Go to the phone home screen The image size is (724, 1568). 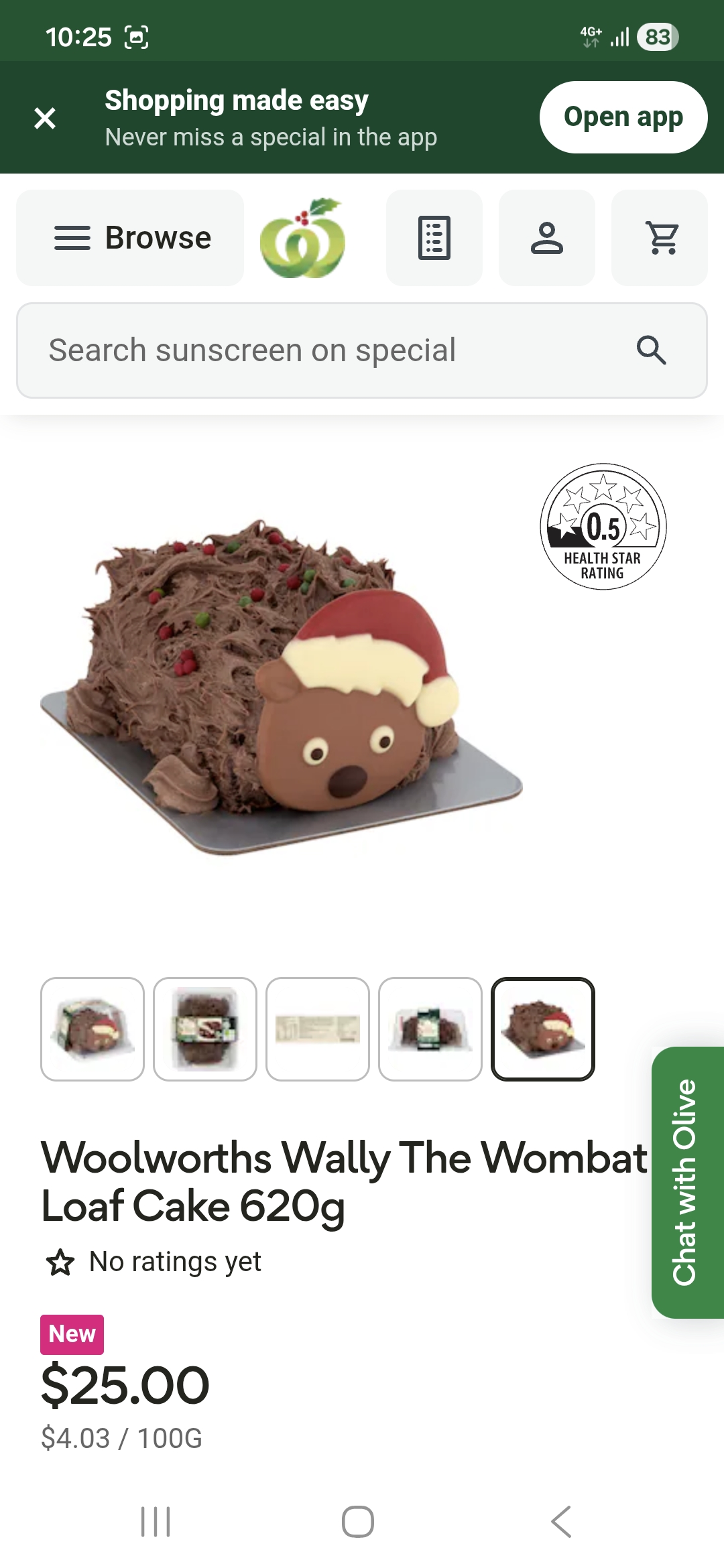tap(358, 1521)
